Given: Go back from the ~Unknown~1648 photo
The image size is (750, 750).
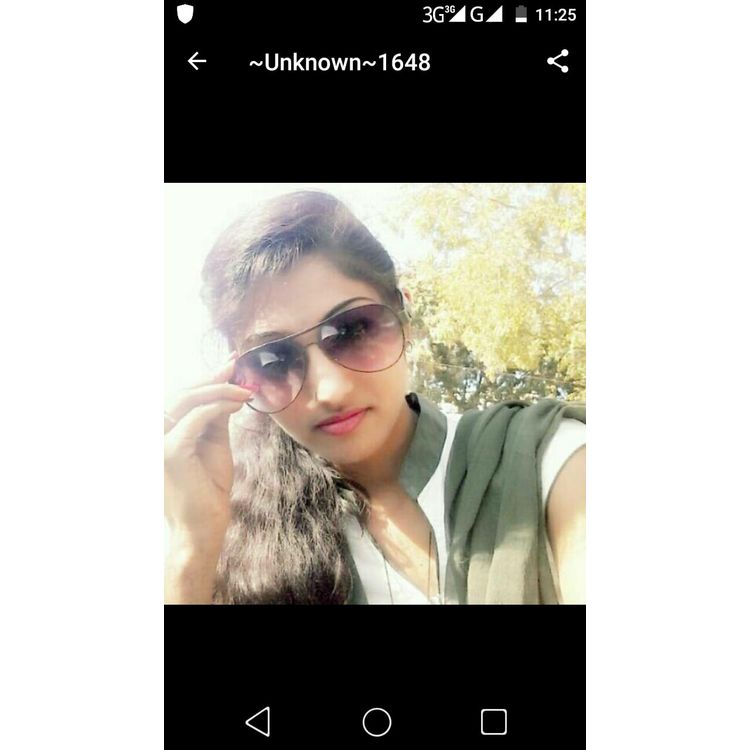Looking at the screenshot, I should click(197, 62).
